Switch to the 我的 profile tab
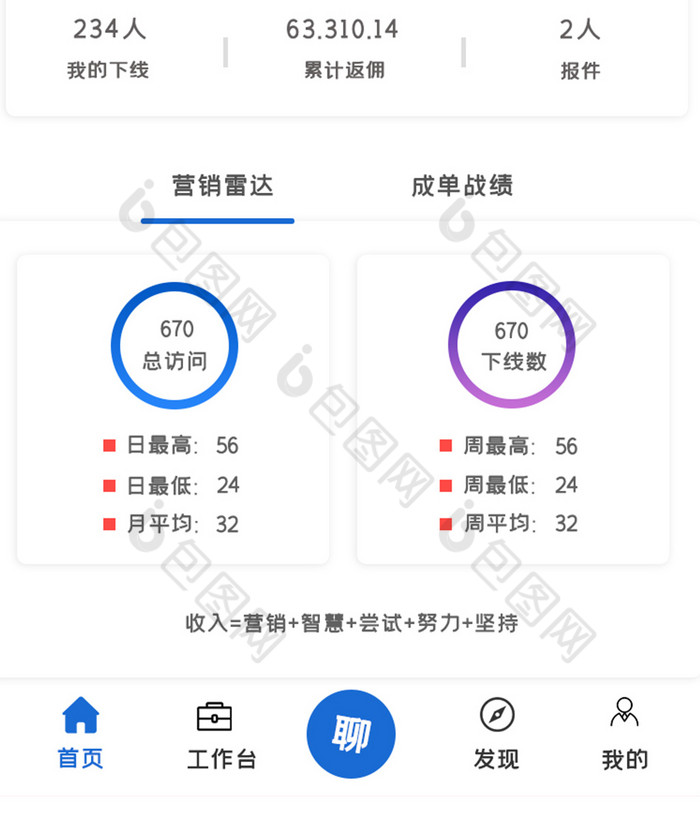This screenshot has width=700, height=832. (624, 734)
